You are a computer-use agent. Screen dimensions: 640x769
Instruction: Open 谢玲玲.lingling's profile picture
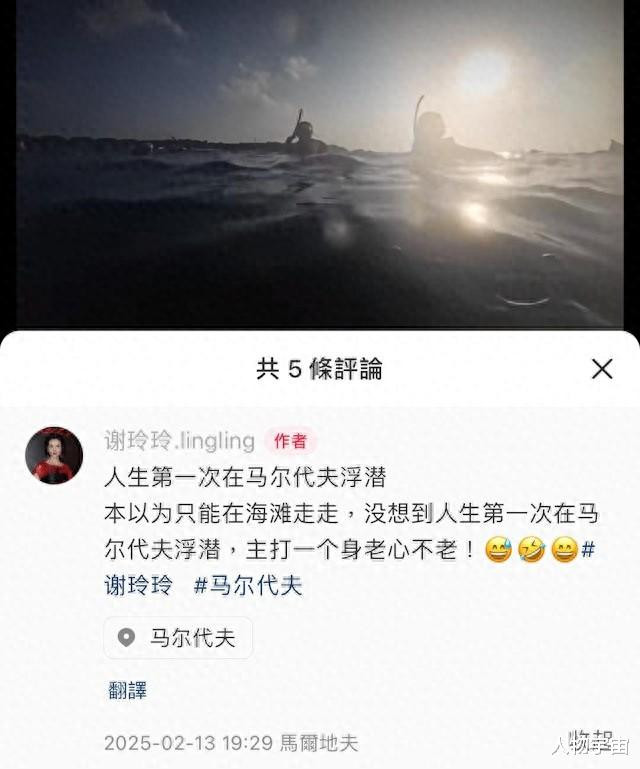pyautogui.click(x=54, y=456)
